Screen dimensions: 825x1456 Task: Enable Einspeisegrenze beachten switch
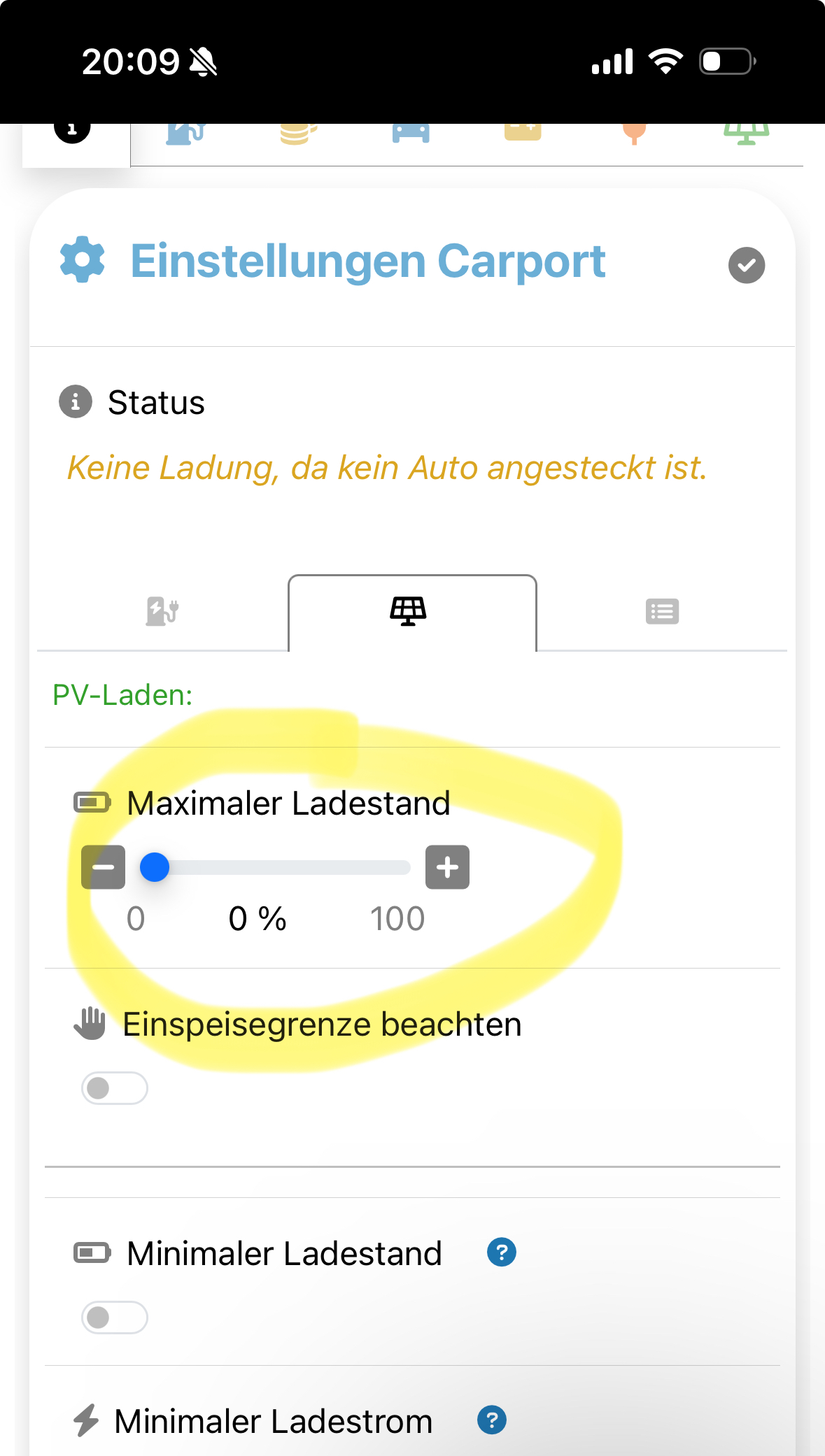pyautogui.click(x=114, y=1087)
